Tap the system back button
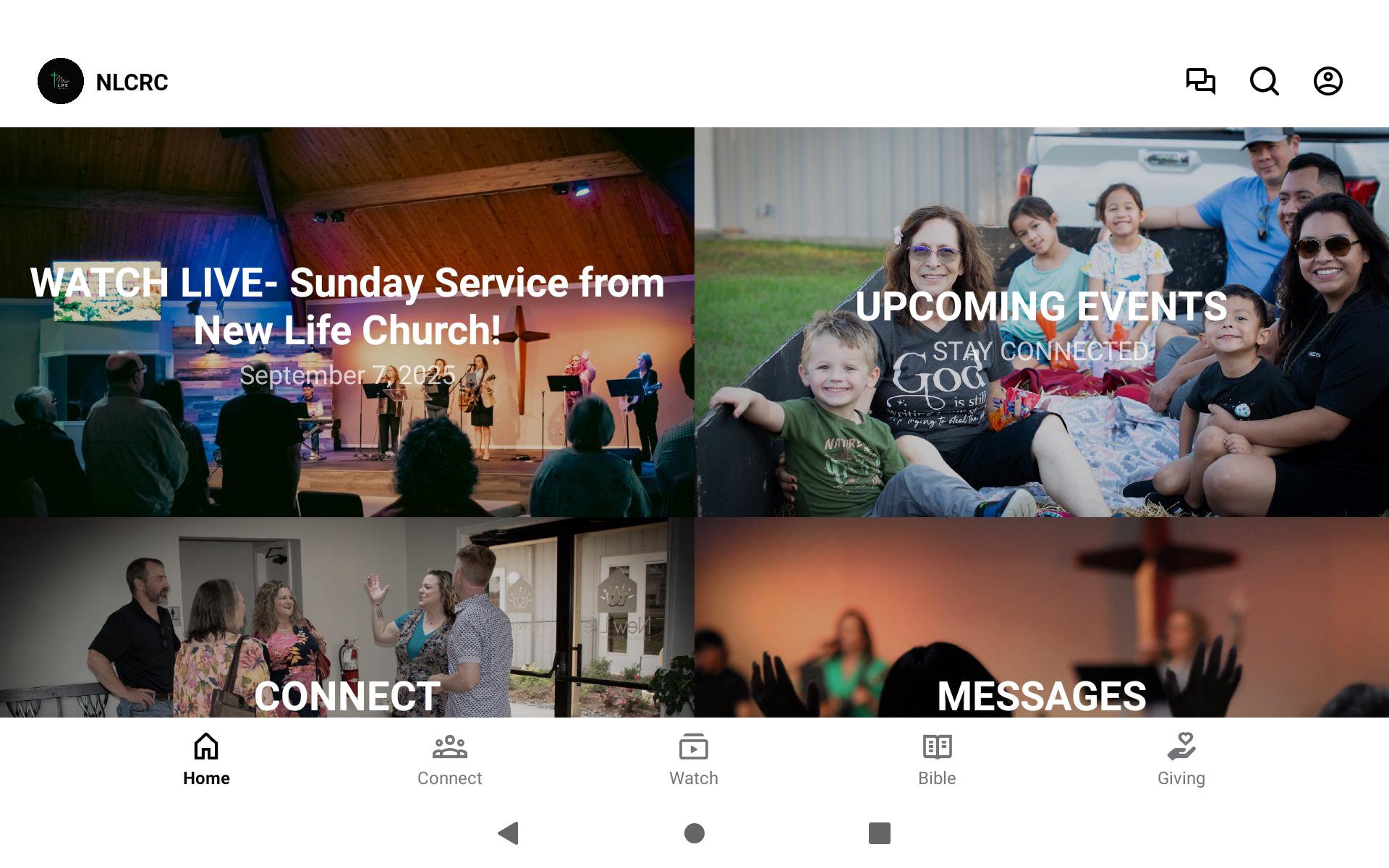 coord(509,833)
